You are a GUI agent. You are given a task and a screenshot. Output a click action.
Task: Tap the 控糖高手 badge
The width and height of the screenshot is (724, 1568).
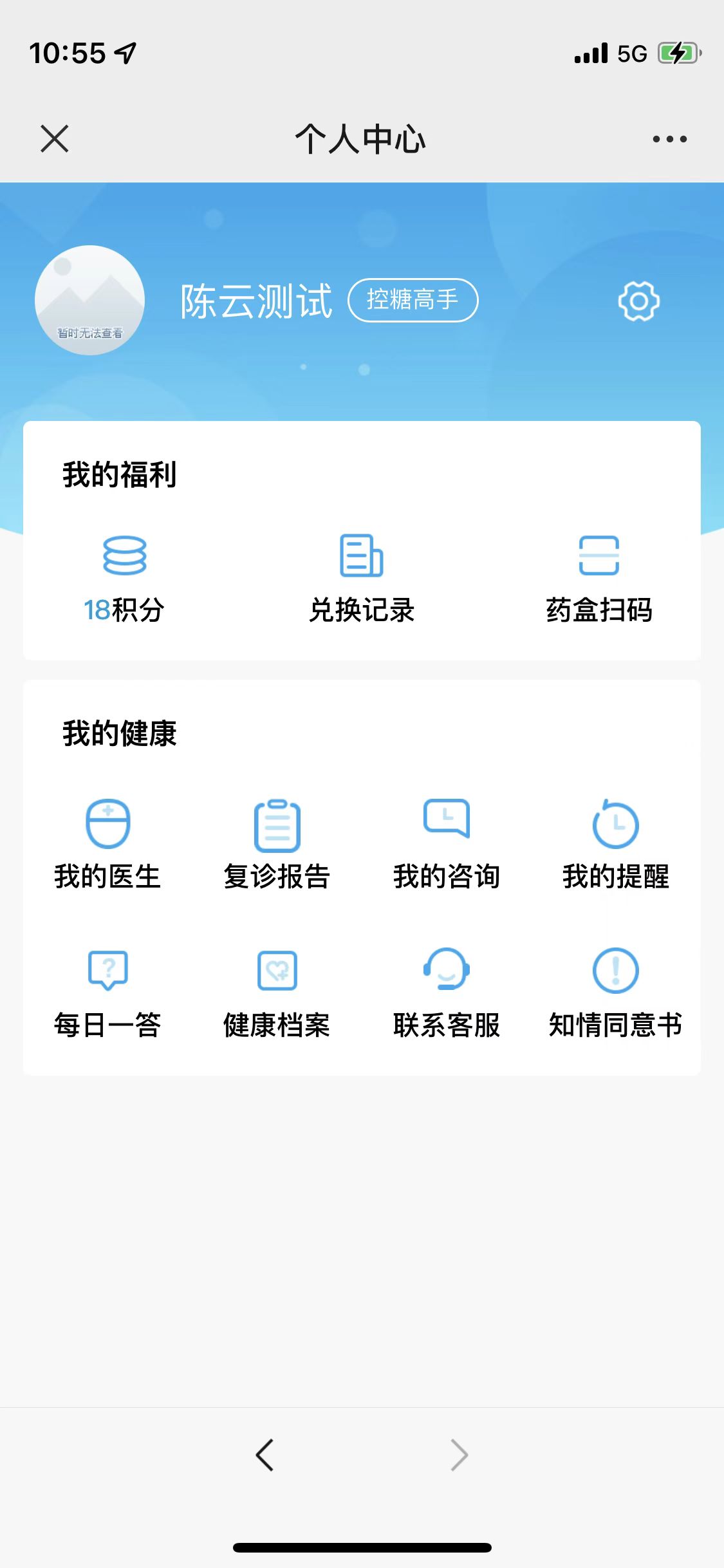click(x=413, y=300)
